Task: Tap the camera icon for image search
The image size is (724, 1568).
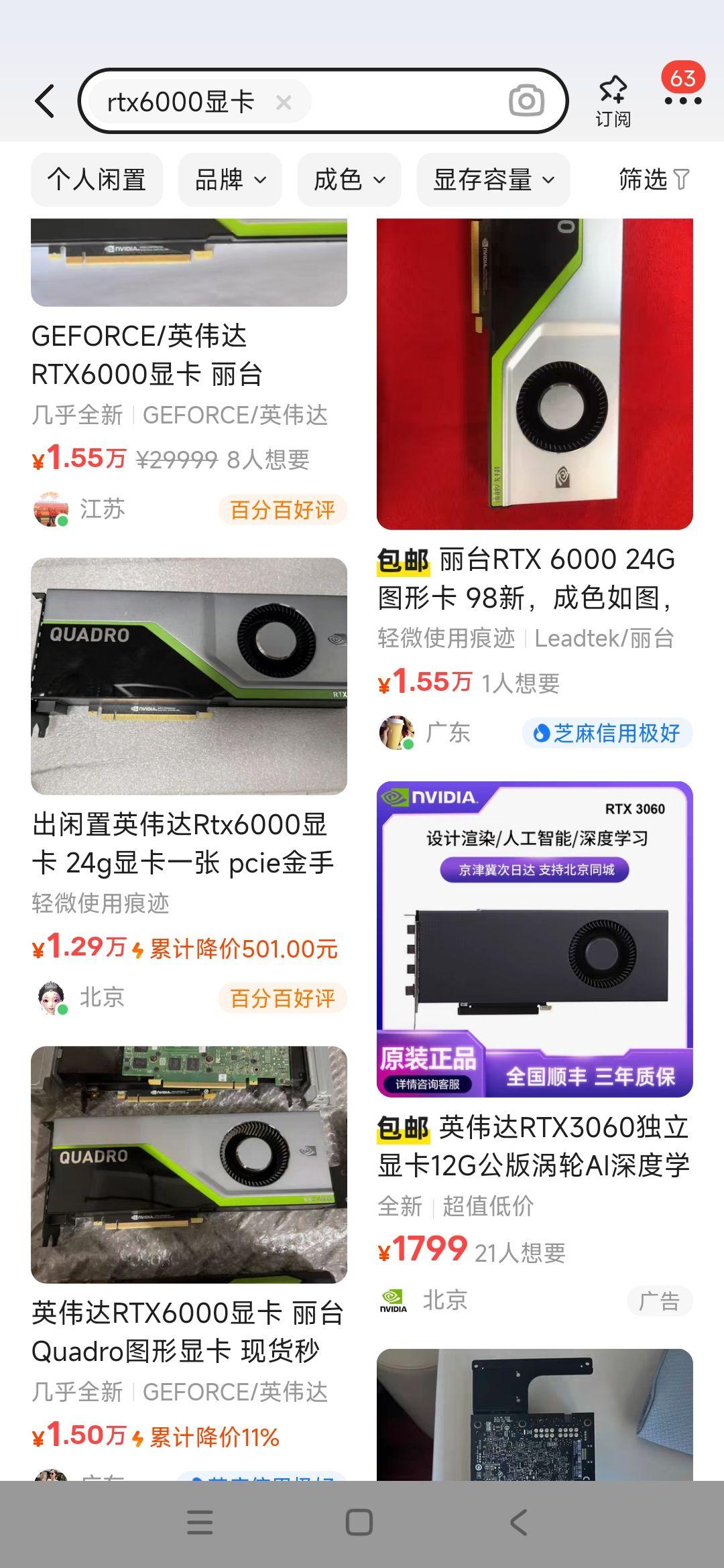Action: pyautogui.click(x=527, y=101)
